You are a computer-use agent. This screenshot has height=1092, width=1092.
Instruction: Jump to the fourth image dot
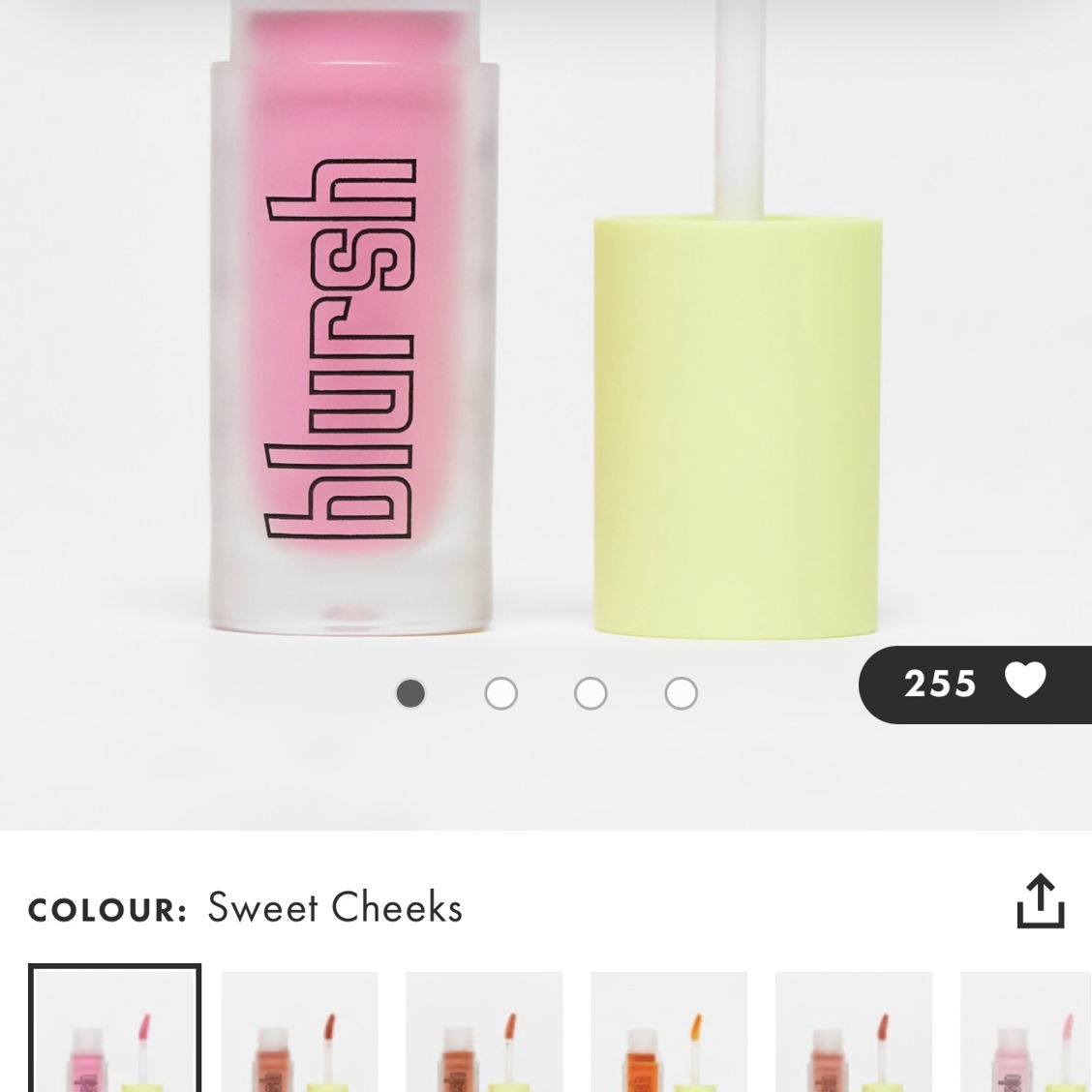click(x=681, y=693)
